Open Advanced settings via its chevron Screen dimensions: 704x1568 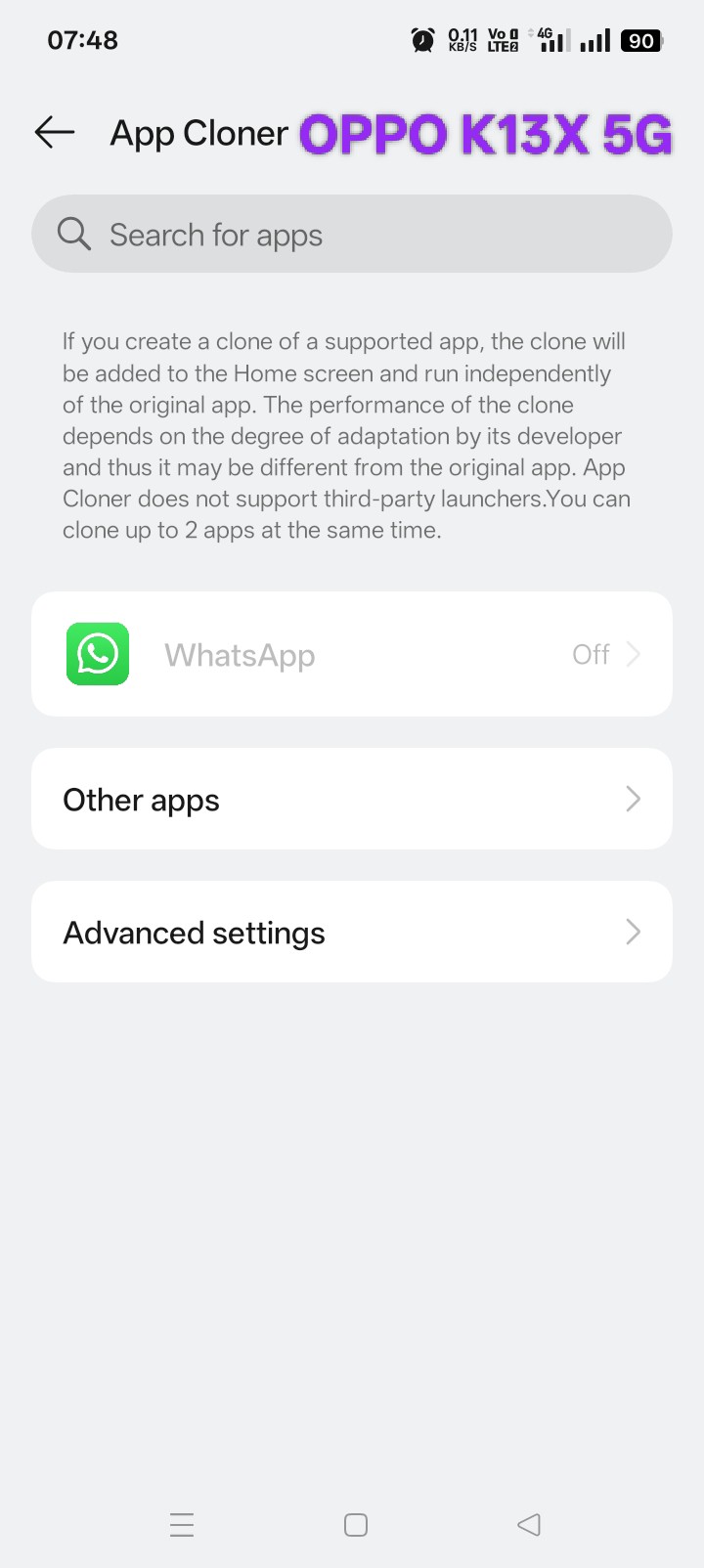pyautogui.click(x=633, y=932)
